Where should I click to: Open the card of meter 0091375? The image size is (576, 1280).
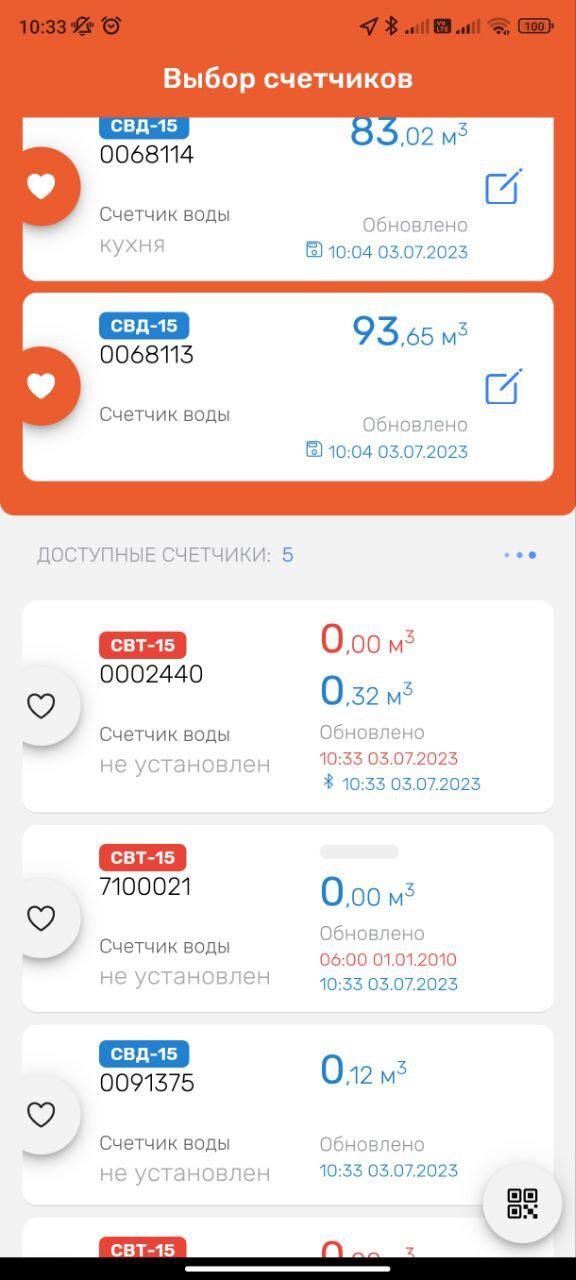point(288,1114)
